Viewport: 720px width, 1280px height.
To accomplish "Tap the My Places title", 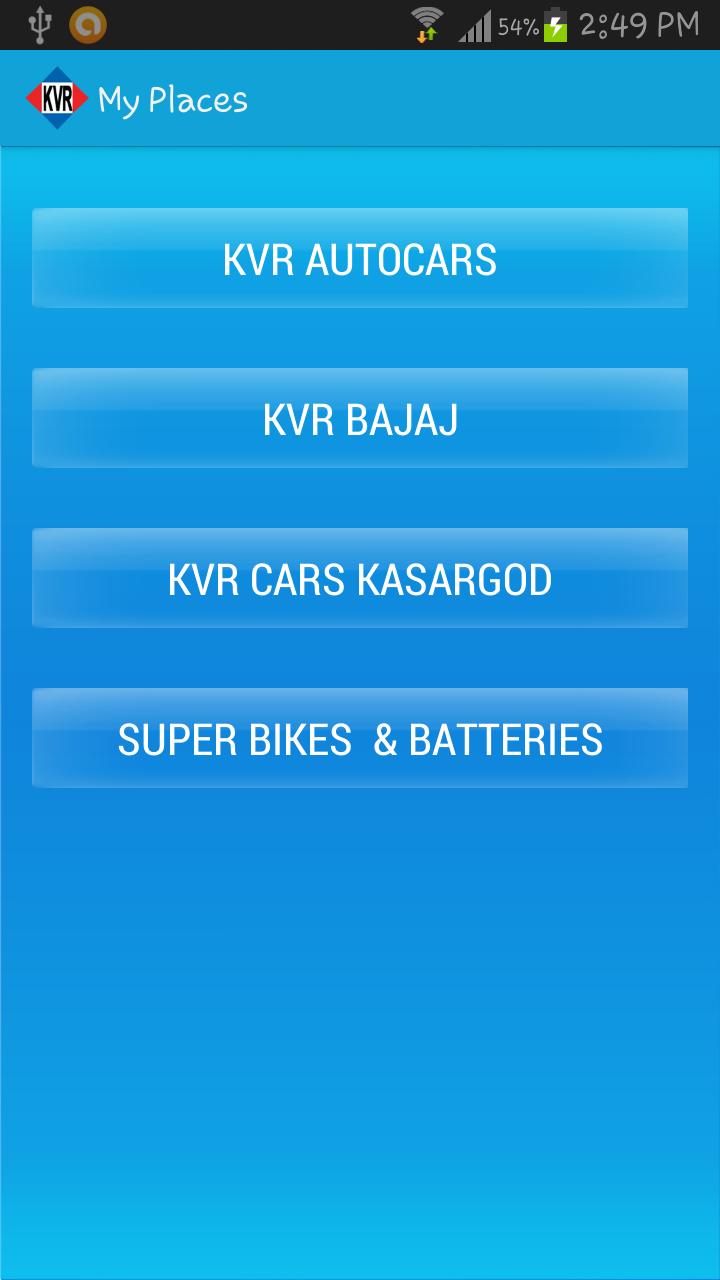I will click(172, 98).
